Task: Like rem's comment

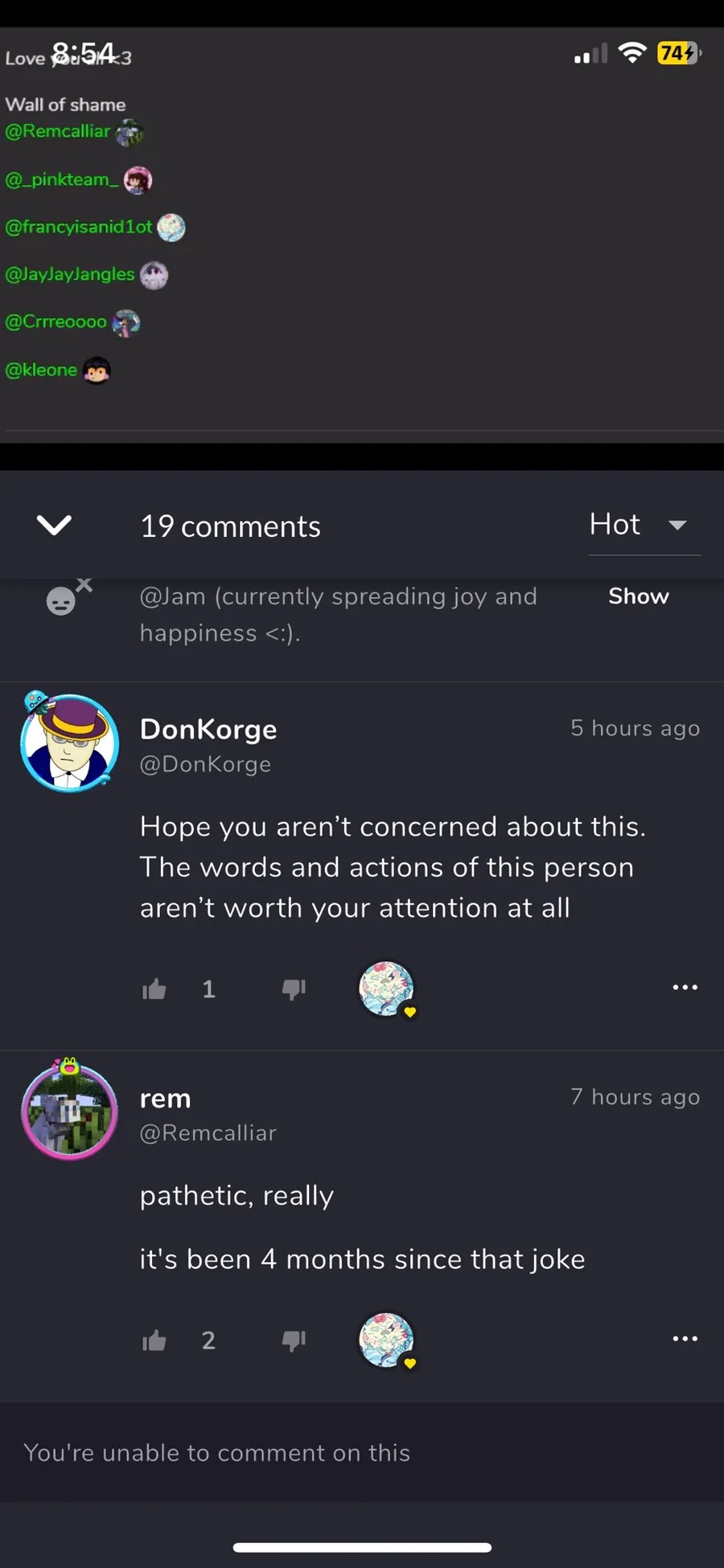Action: pos(154,1340)
